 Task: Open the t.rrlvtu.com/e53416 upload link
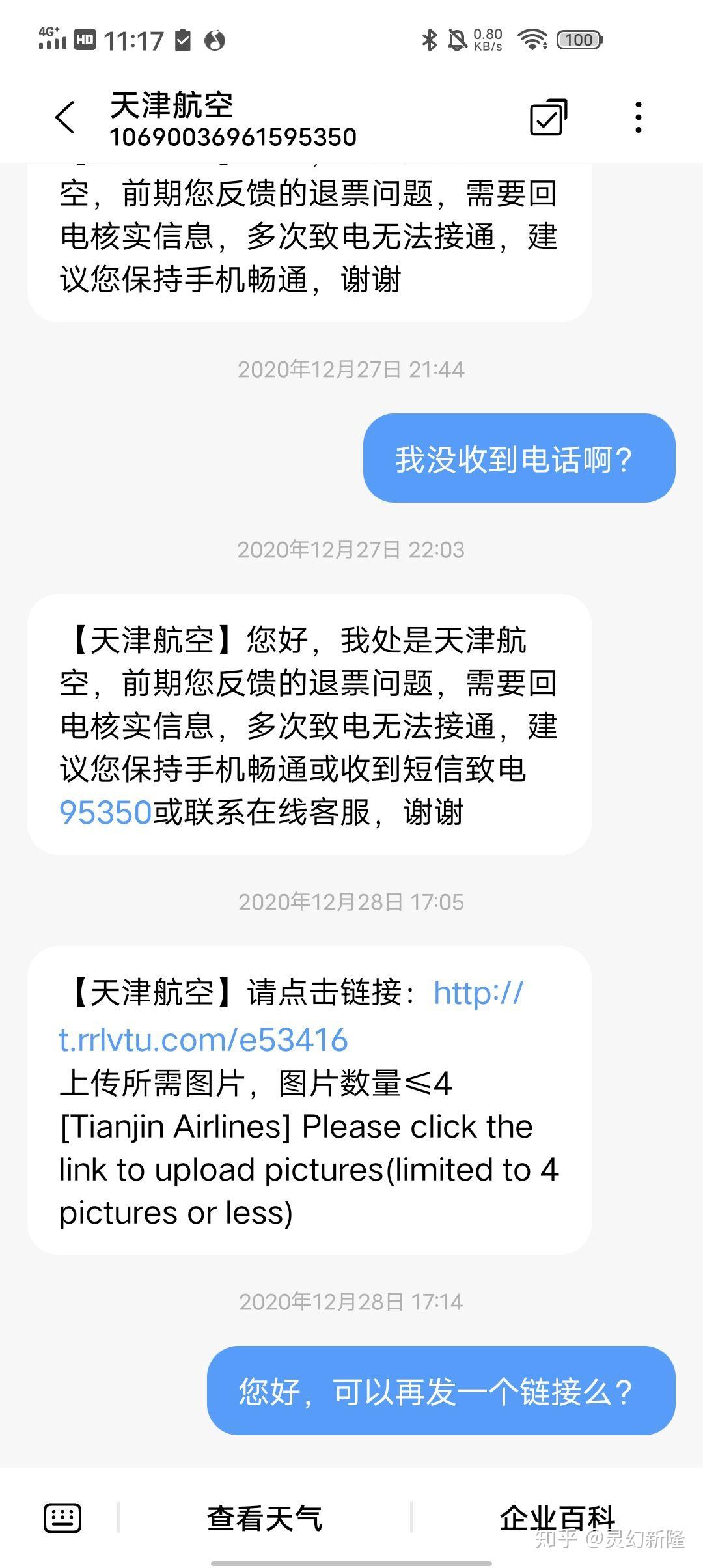tap(203, 1039)
